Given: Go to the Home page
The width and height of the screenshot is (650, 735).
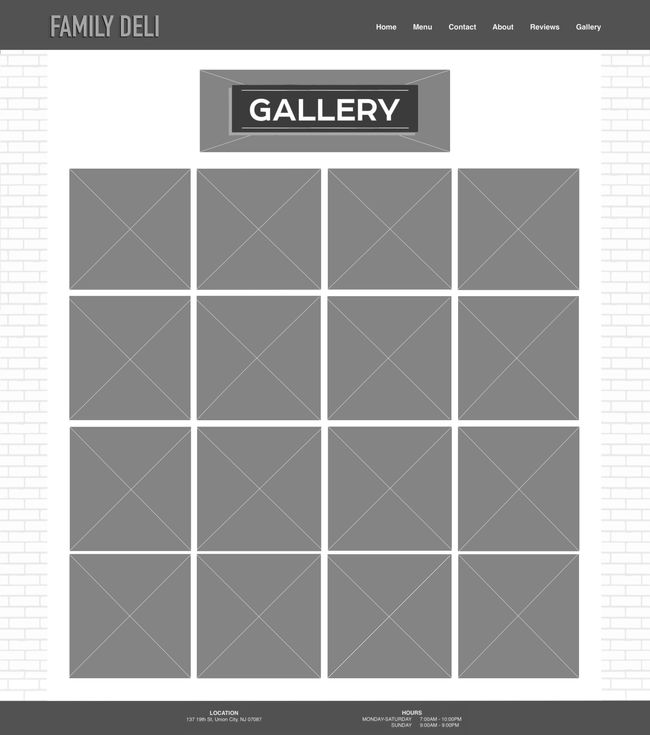Looking at the screenshot, I should tap(386, 27).
